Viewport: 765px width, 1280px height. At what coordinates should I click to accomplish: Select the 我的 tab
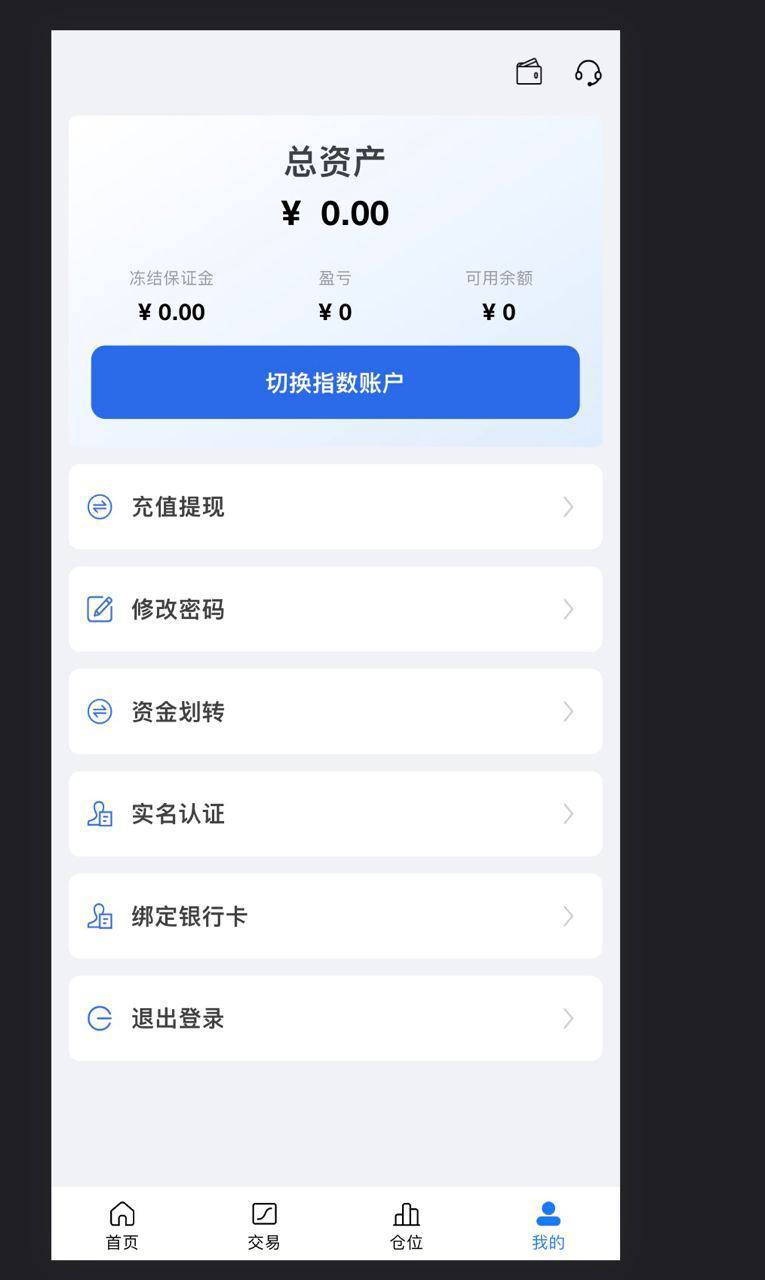click(x=548, y=1226)
